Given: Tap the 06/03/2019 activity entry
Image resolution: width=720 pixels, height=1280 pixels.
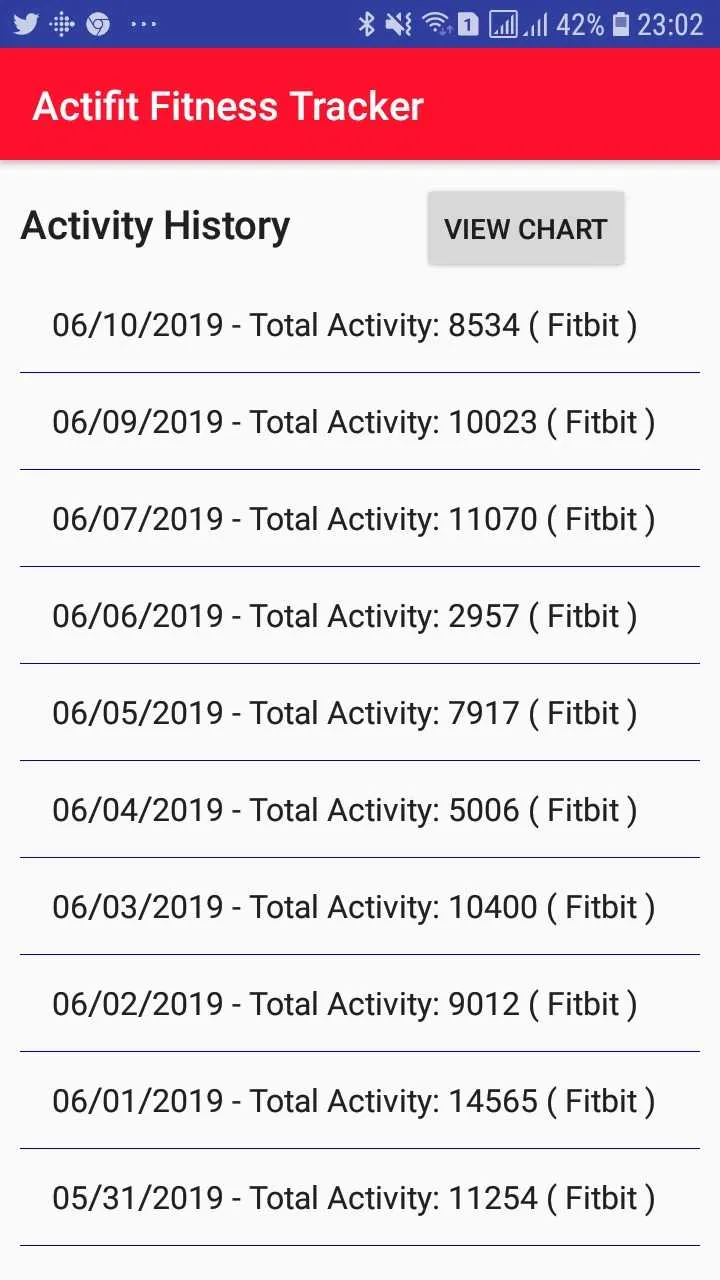Looking at the screenshot, I should (360, 907).
